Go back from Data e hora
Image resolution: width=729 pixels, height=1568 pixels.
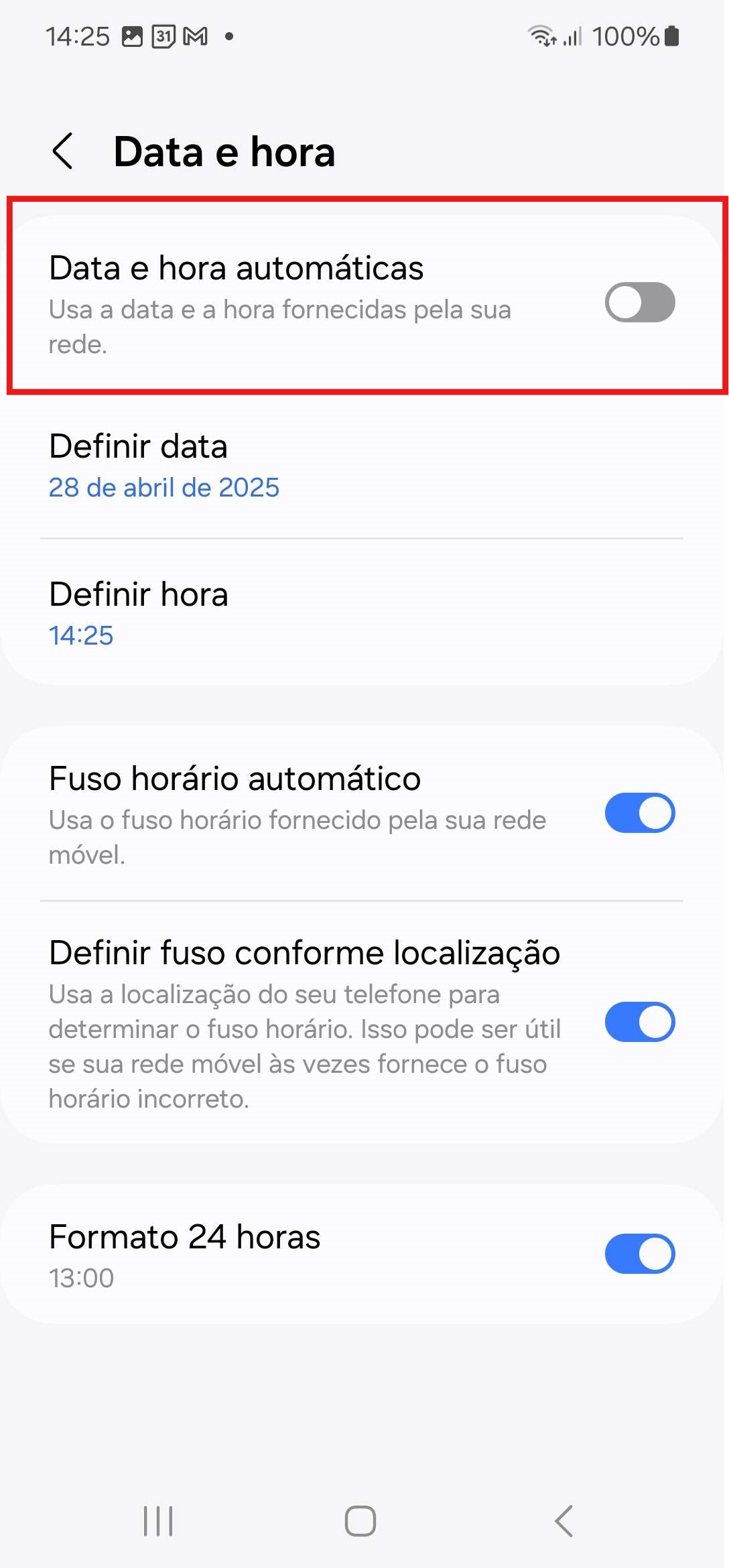click(x=63, y=151)
